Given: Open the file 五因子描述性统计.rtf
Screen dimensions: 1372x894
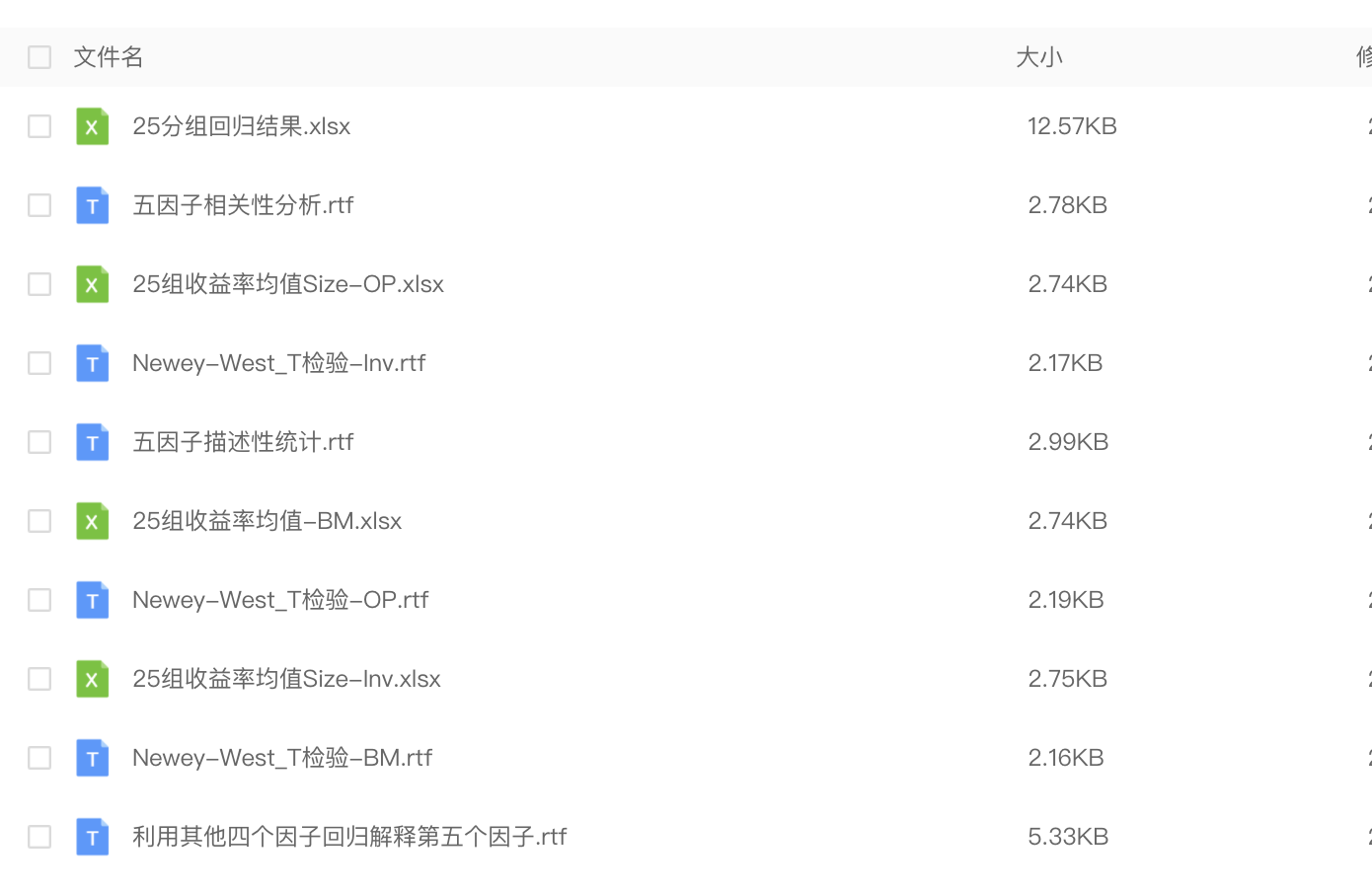Looking at the screenshot, I should pyautogui.click(x=243, y=442).
